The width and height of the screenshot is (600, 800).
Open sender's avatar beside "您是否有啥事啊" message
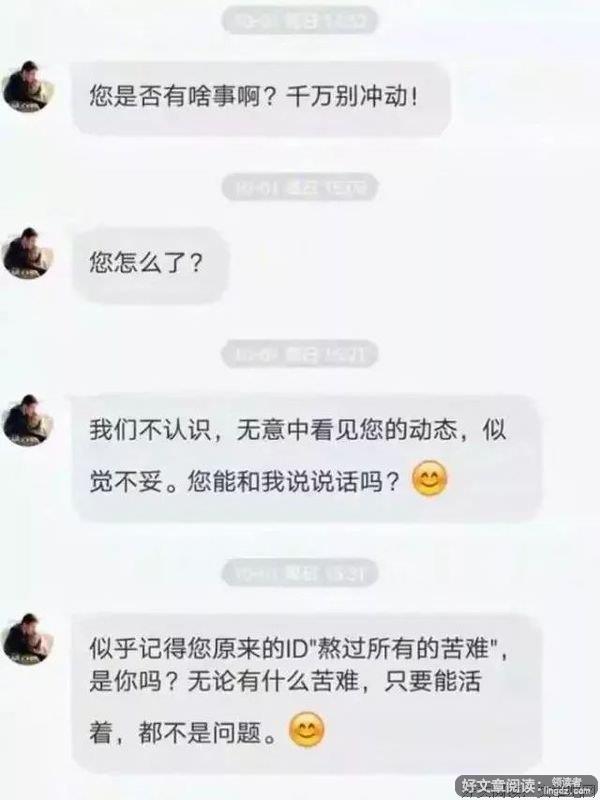[27, 87]
